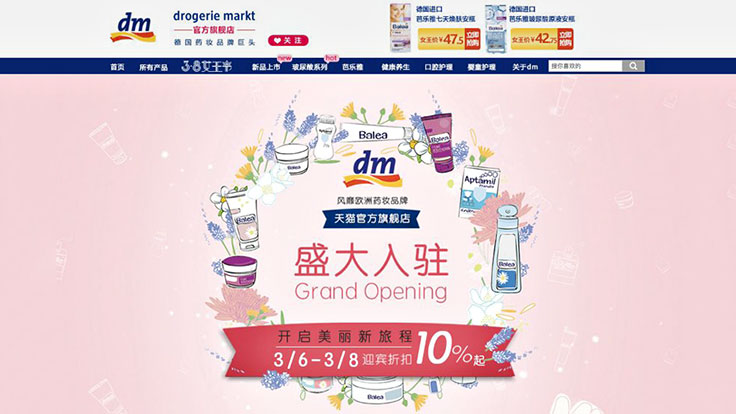The image size is (736, 414).
Task: Select the 芭乐雅 tab
Action: [352, 66]
